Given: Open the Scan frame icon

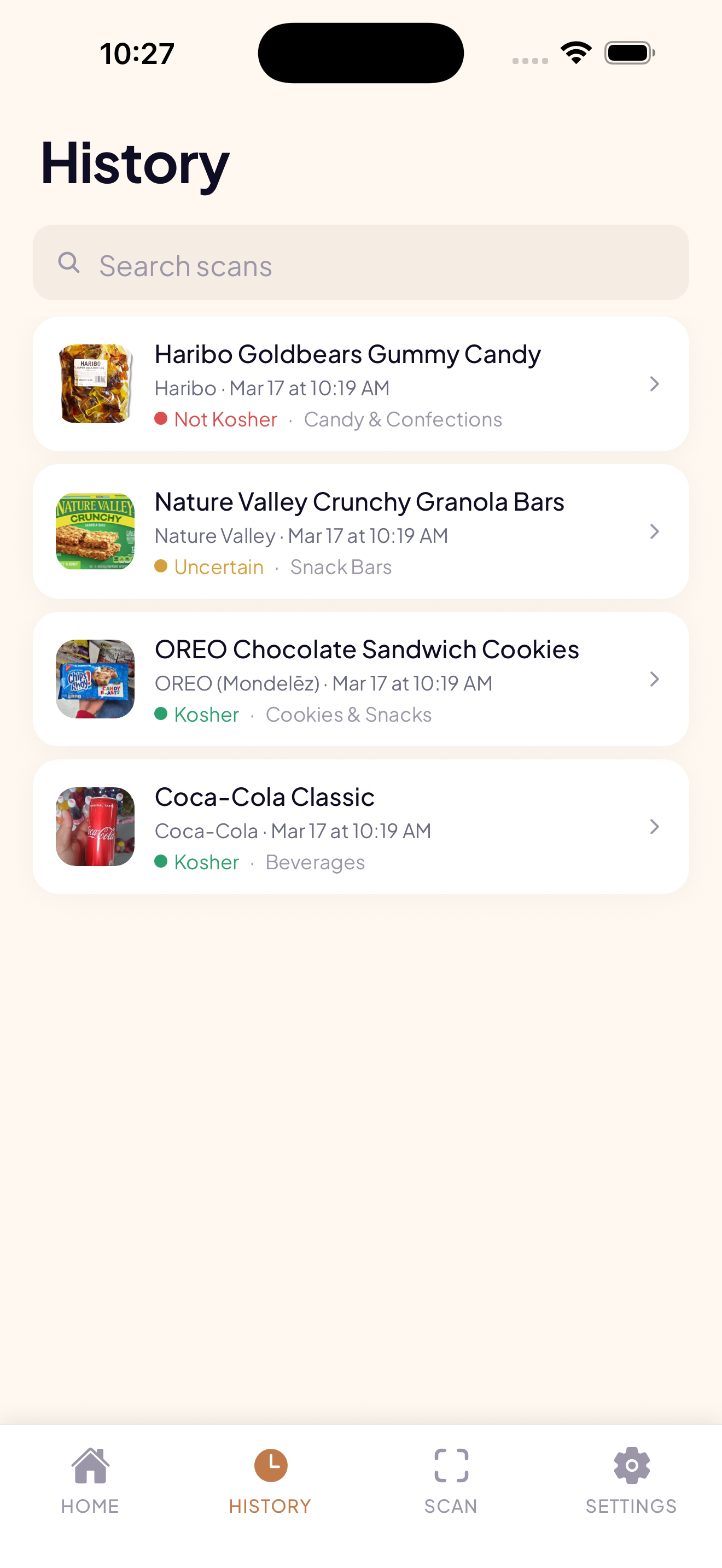Looking at the screenshot, I should 451,1464.
